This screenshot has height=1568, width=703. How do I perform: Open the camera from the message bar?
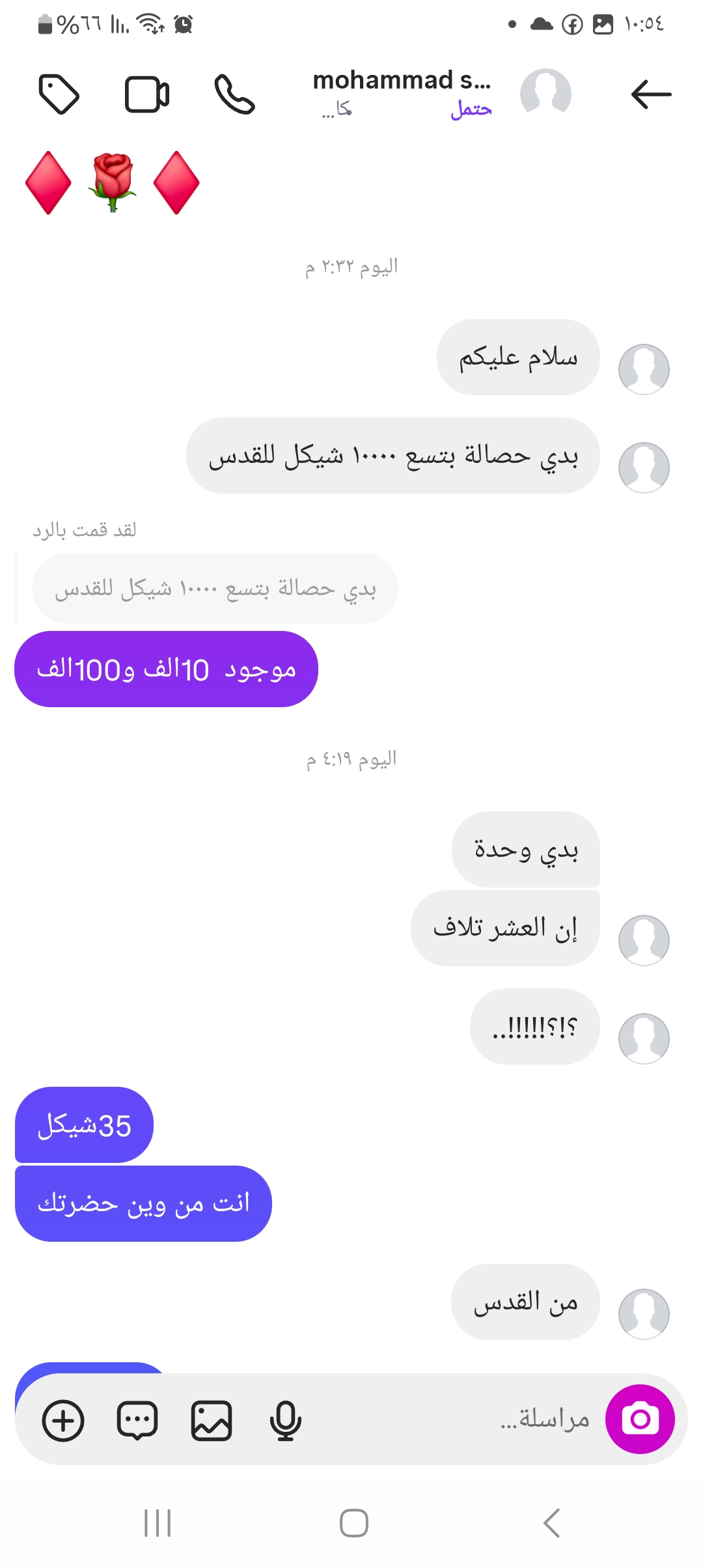click(x=640, y=1419)
